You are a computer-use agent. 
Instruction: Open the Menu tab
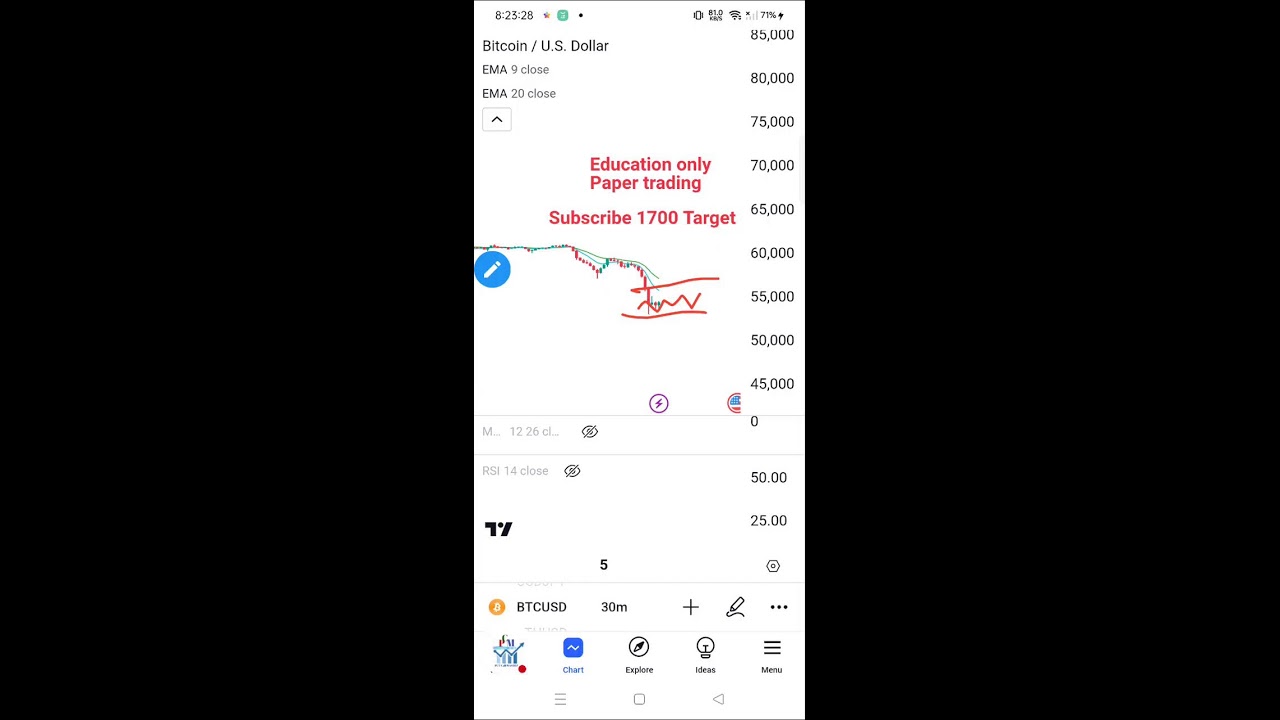point(771,655)
